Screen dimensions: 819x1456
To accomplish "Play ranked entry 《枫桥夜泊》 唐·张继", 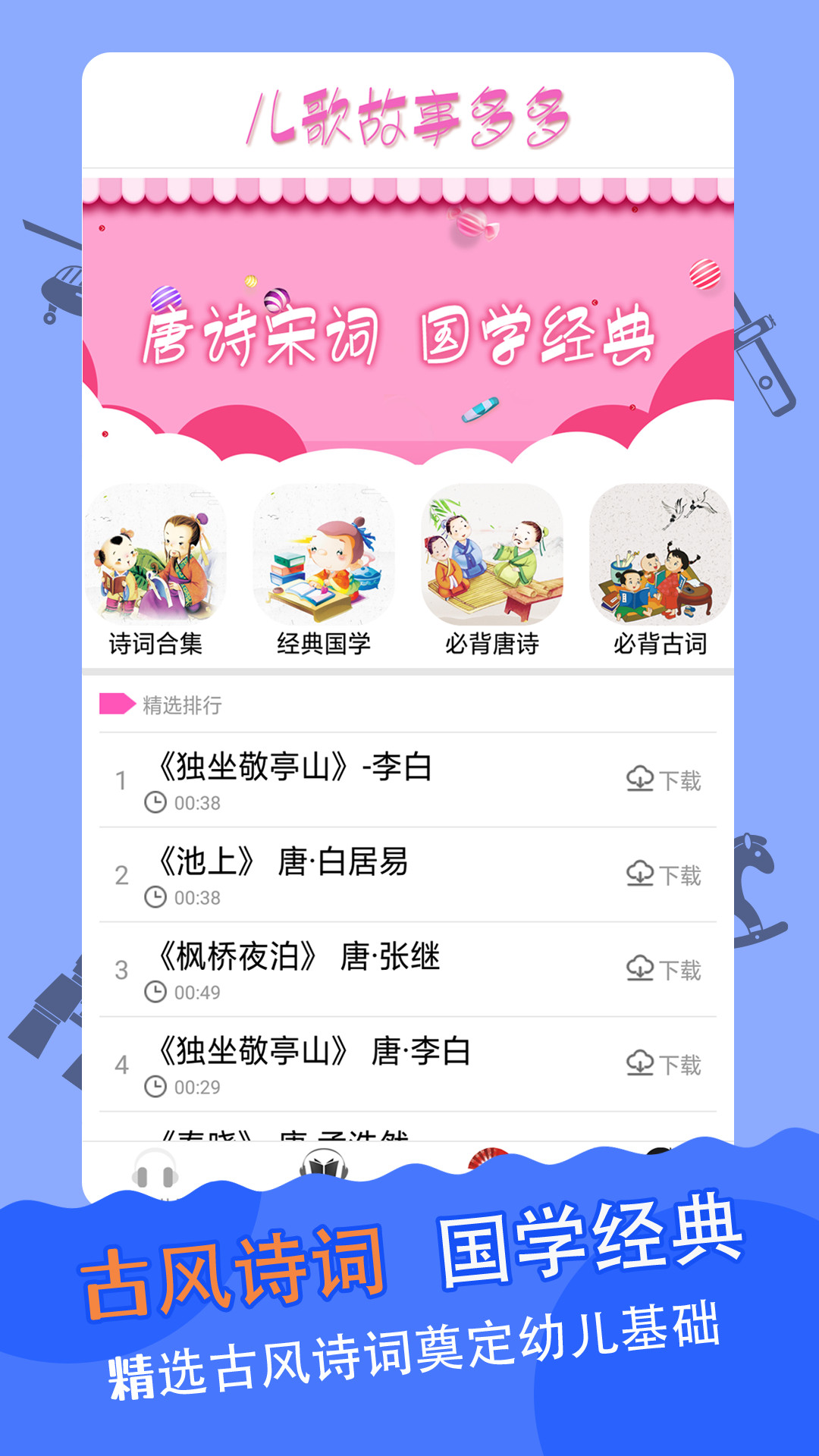I will click(303, 959).
